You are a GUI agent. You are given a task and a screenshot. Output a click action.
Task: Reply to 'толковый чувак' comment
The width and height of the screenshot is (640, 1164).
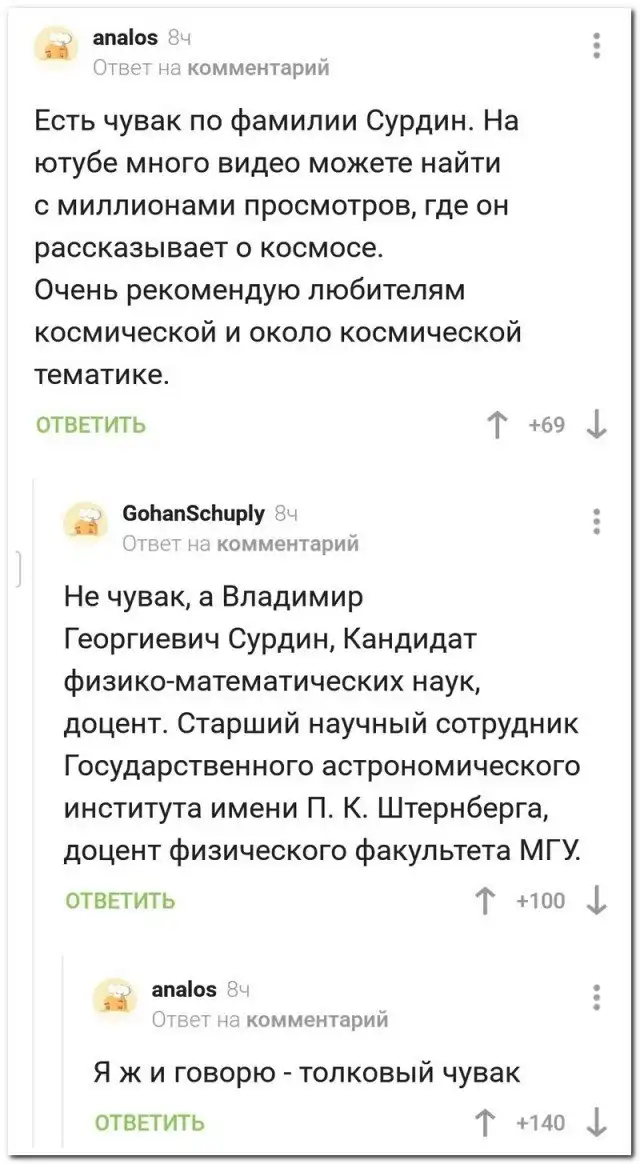[x=150, y=1122]
